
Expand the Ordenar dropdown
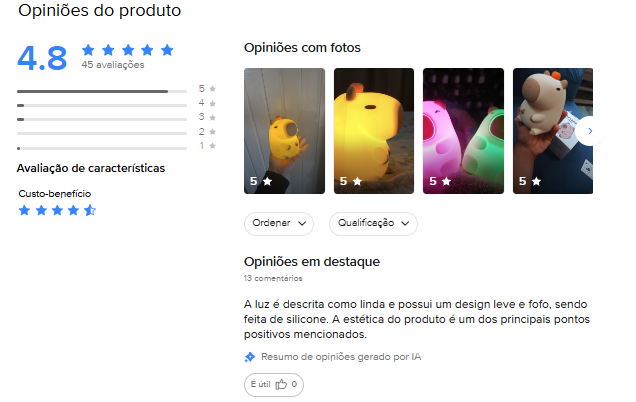click(279, 223)
